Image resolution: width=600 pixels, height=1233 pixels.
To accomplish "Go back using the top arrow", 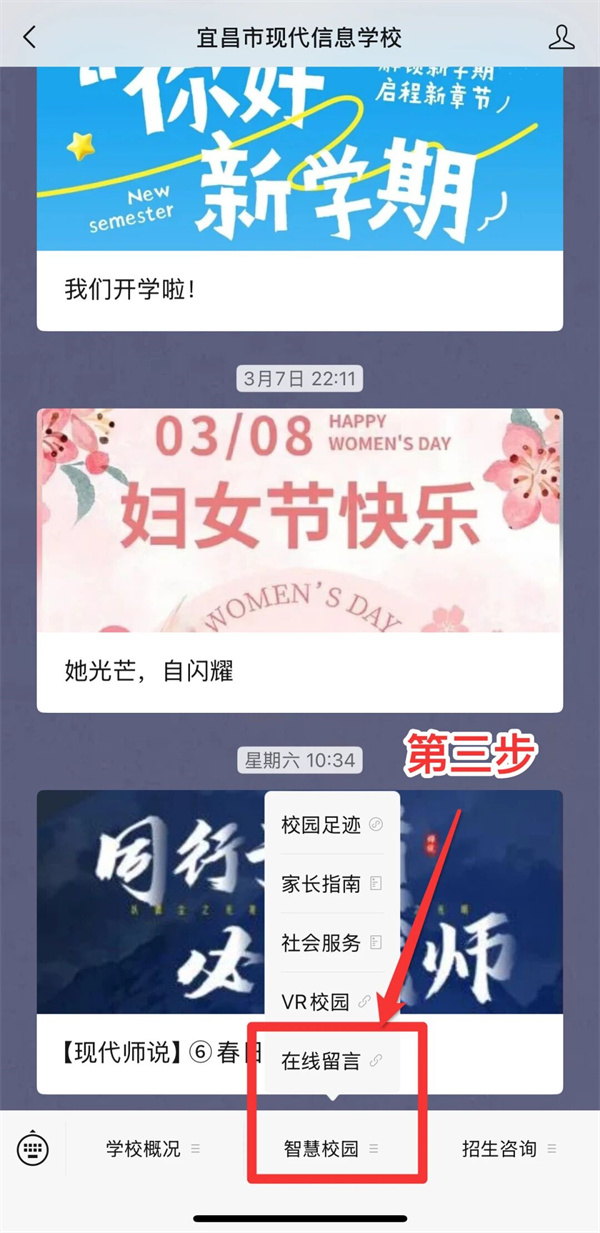I will [x=29, y=38].
